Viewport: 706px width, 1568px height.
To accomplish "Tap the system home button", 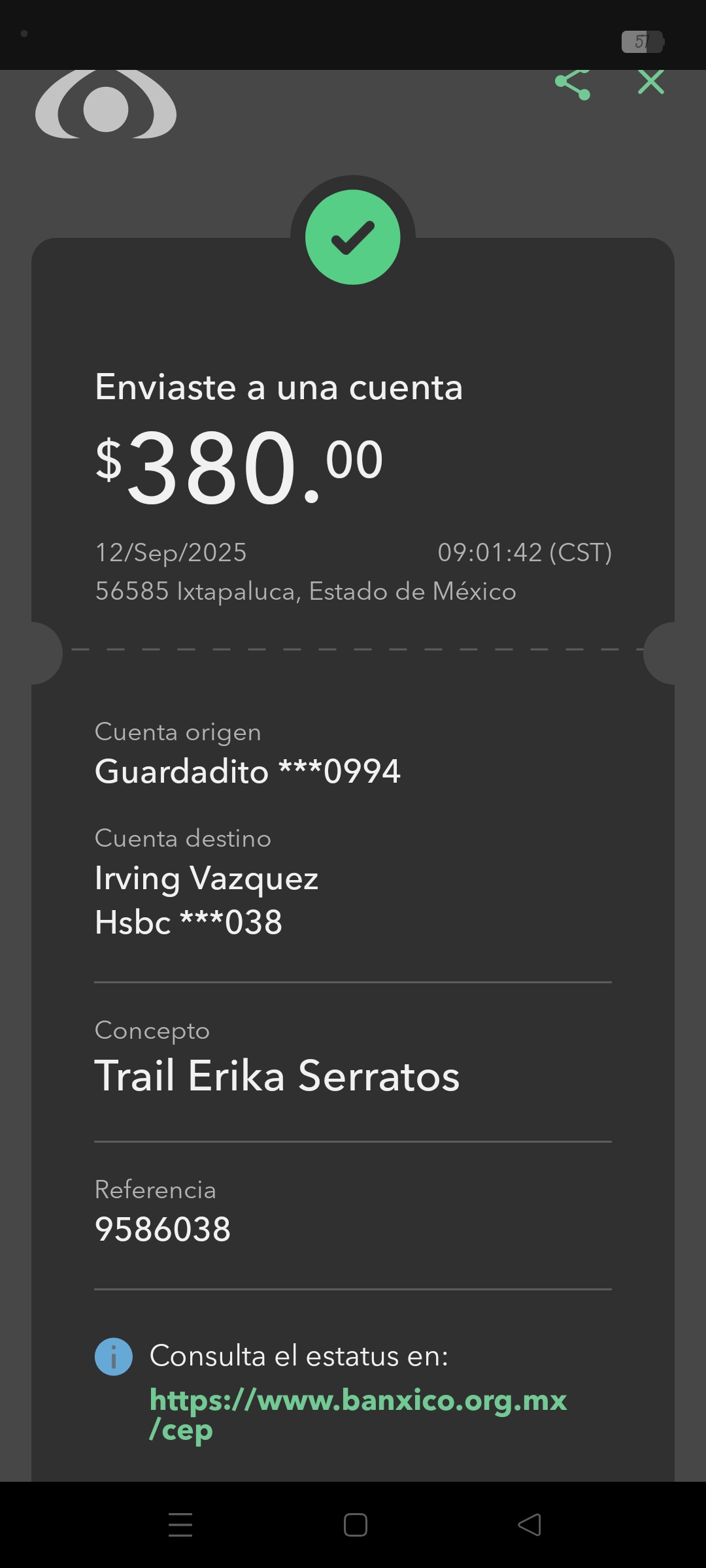I will point(355,1525).
